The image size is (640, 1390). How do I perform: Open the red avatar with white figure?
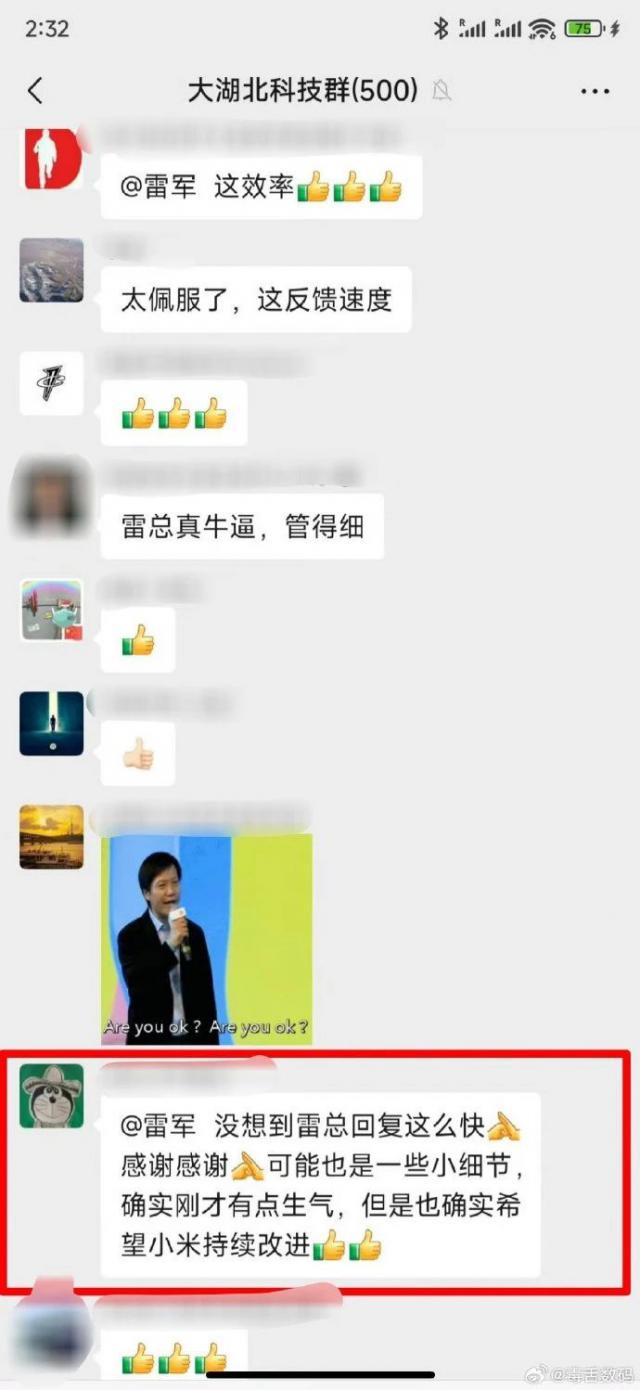coord(52,157)
